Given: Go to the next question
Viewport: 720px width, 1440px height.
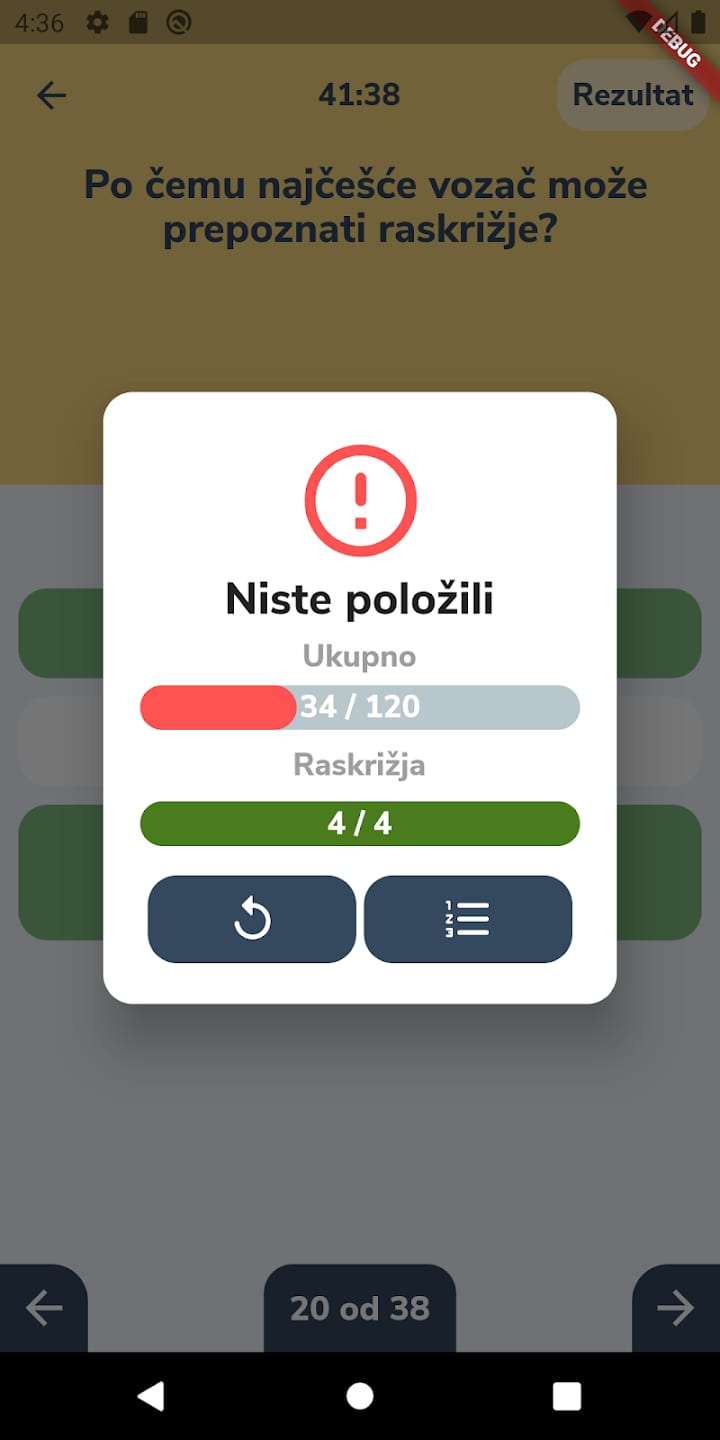Looking at the screenshot, I should [x=676, y=1308].
